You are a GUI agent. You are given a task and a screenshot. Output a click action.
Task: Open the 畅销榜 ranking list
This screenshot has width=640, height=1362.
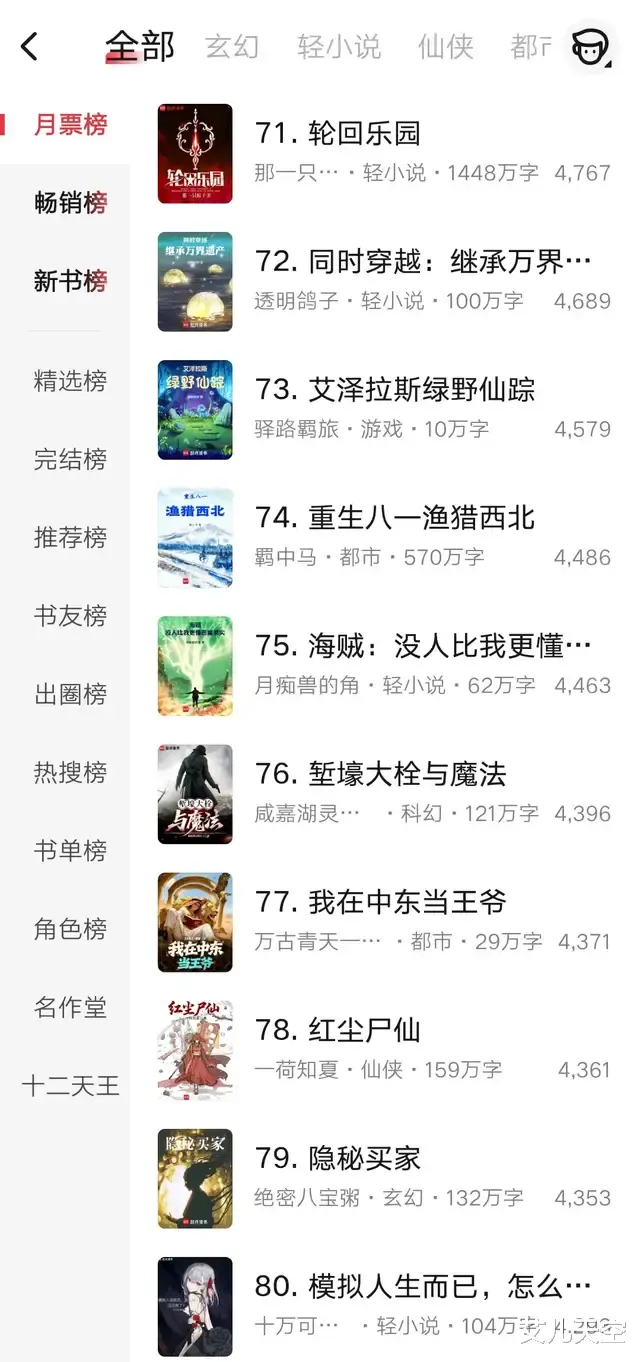click(70, 203)
